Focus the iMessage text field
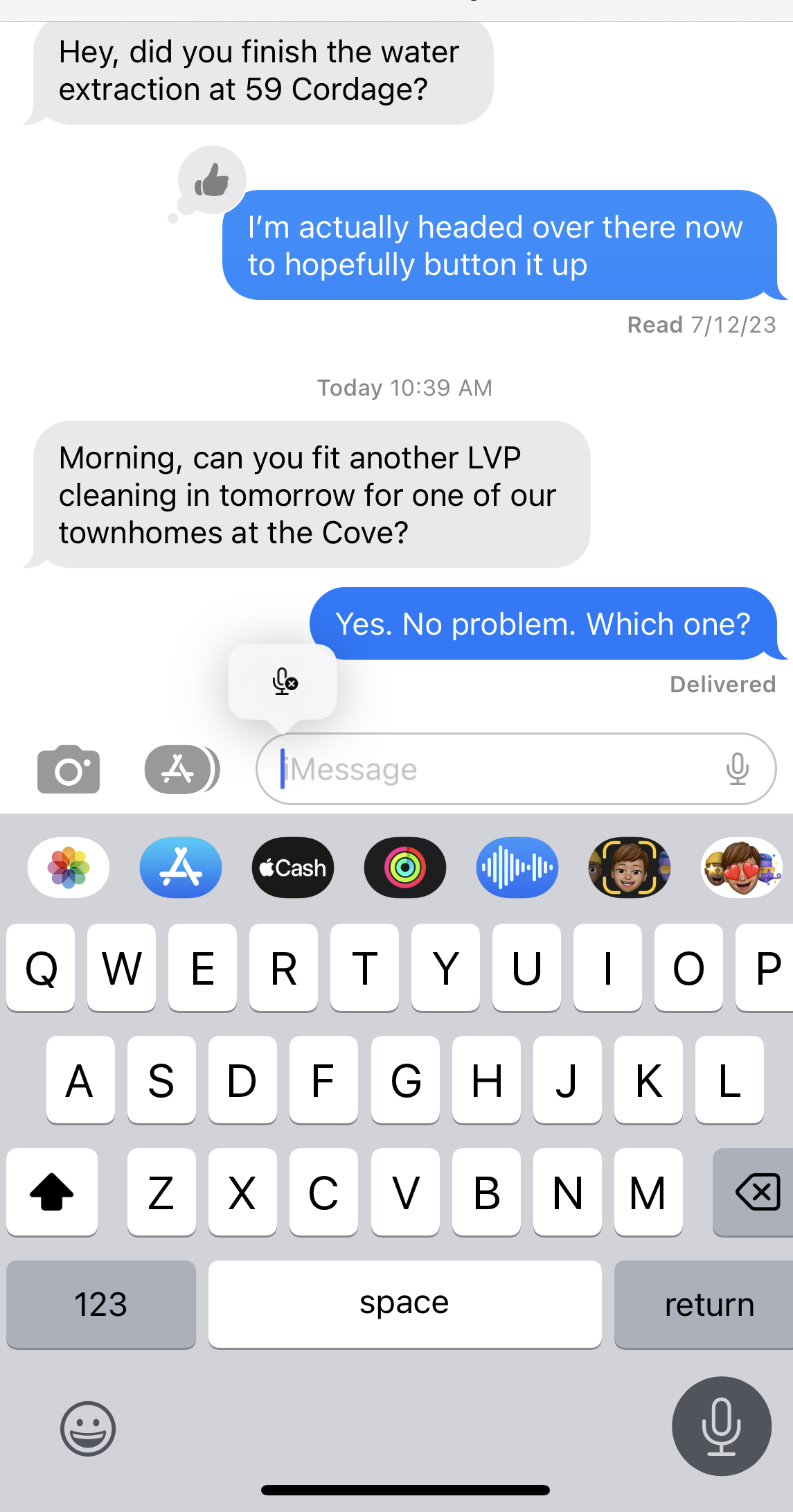 tap(485, 769)
